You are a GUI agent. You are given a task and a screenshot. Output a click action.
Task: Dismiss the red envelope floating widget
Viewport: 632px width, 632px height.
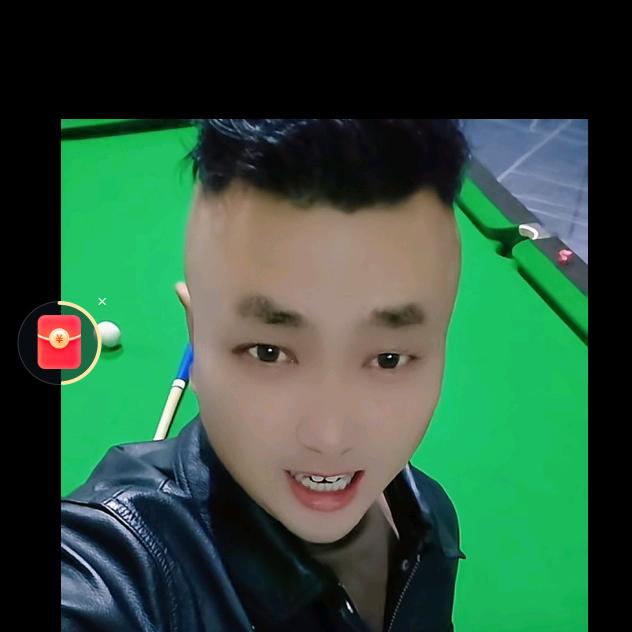[102, 301]
